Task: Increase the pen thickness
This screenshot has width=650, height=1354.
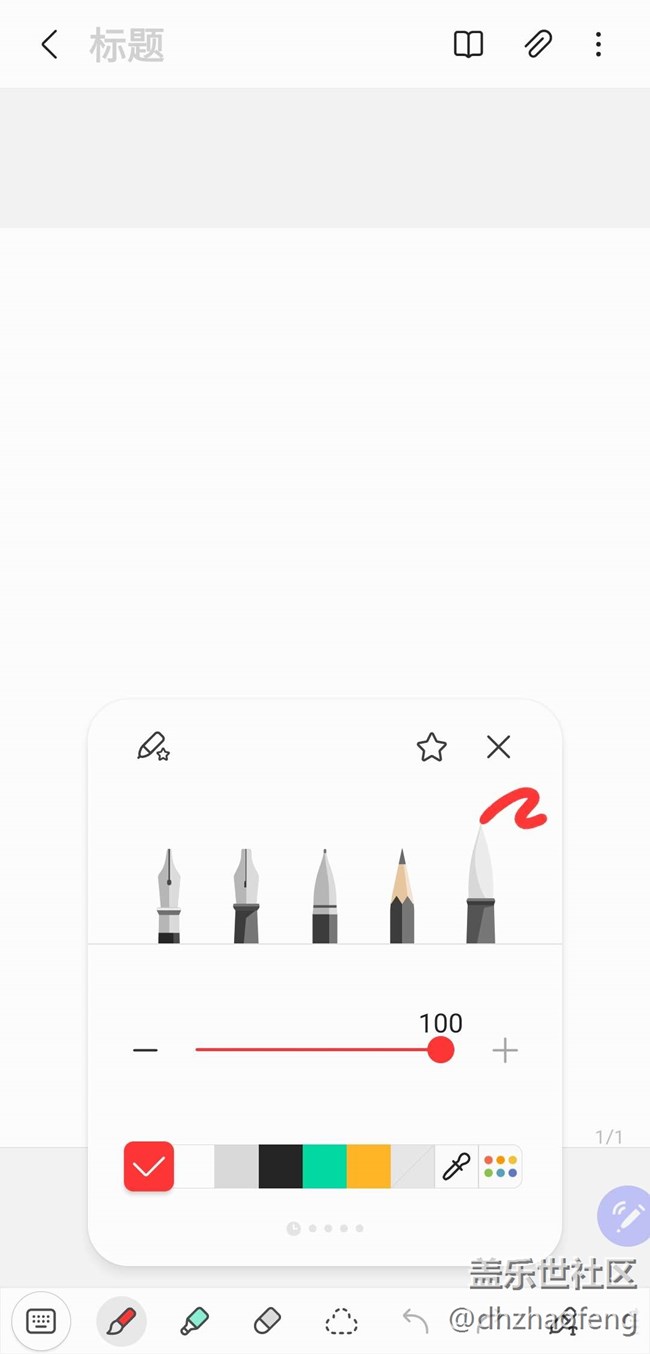Action: click(505, 1050)
